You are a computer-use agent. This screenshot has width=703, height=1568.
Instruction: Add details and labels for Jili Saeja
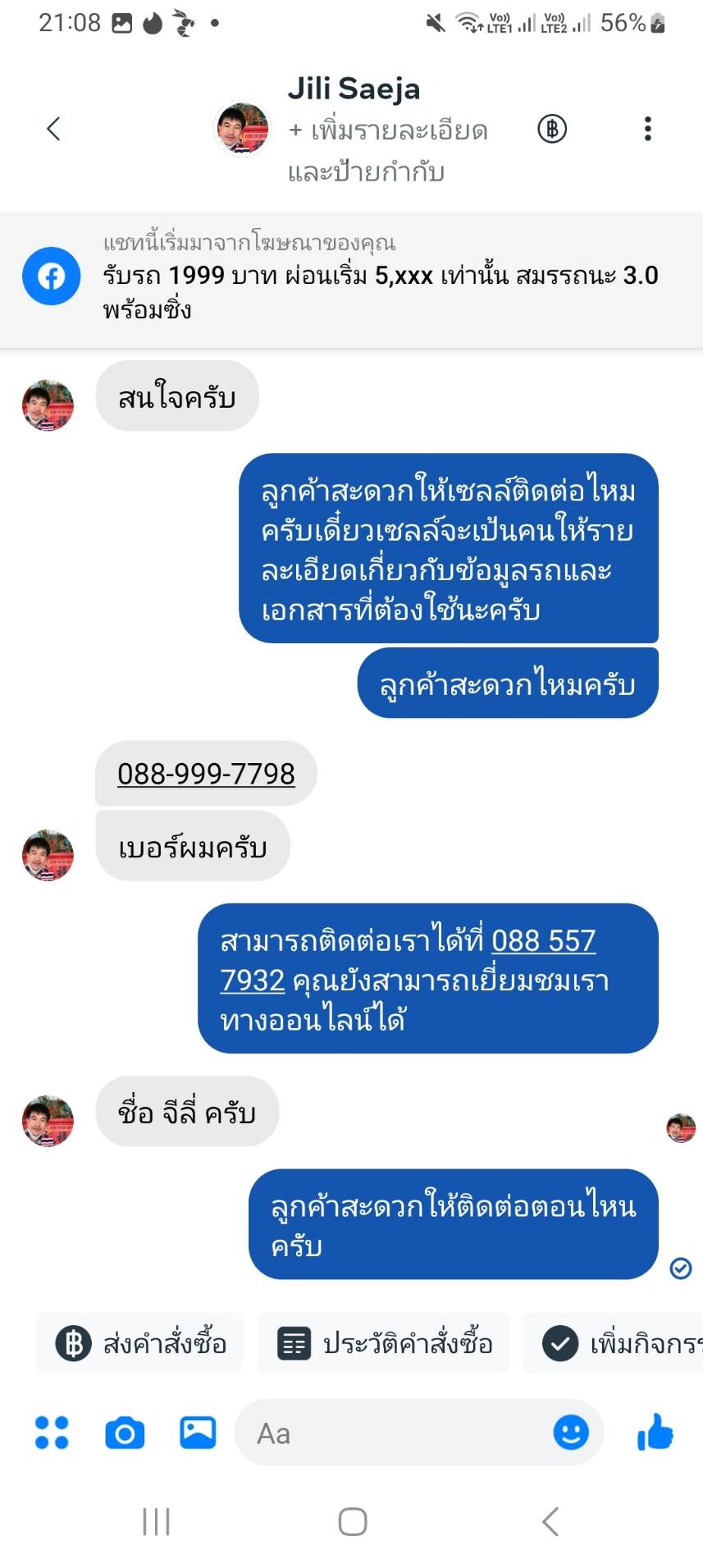click(387, 151)
